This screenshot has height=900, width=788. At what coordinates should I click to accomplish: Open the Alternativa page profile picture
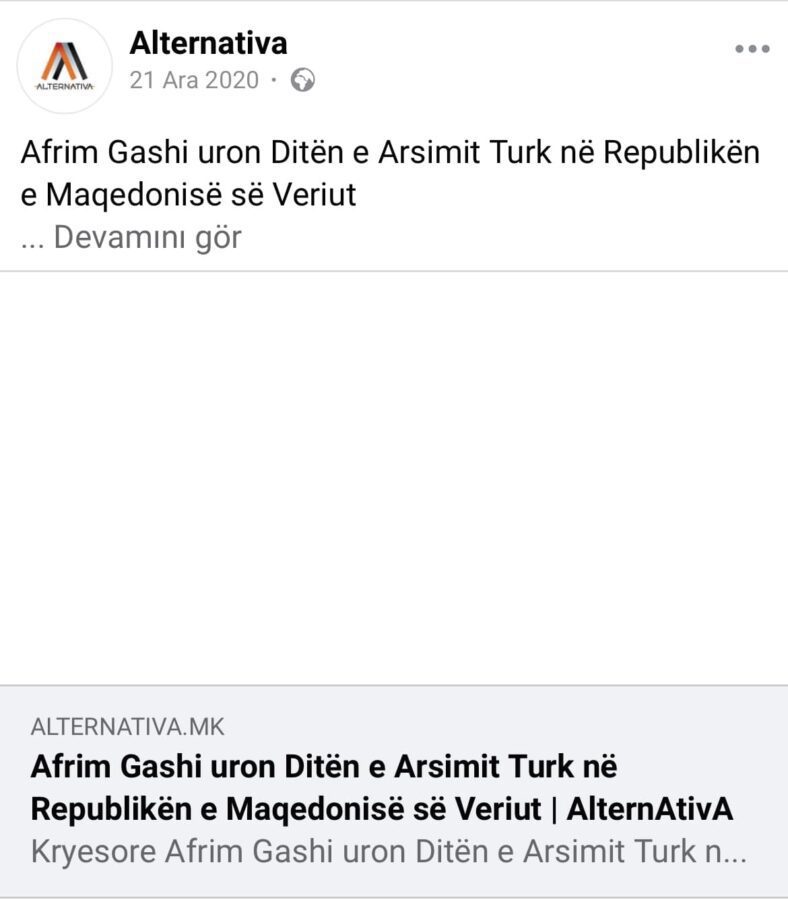coord(64,65)
